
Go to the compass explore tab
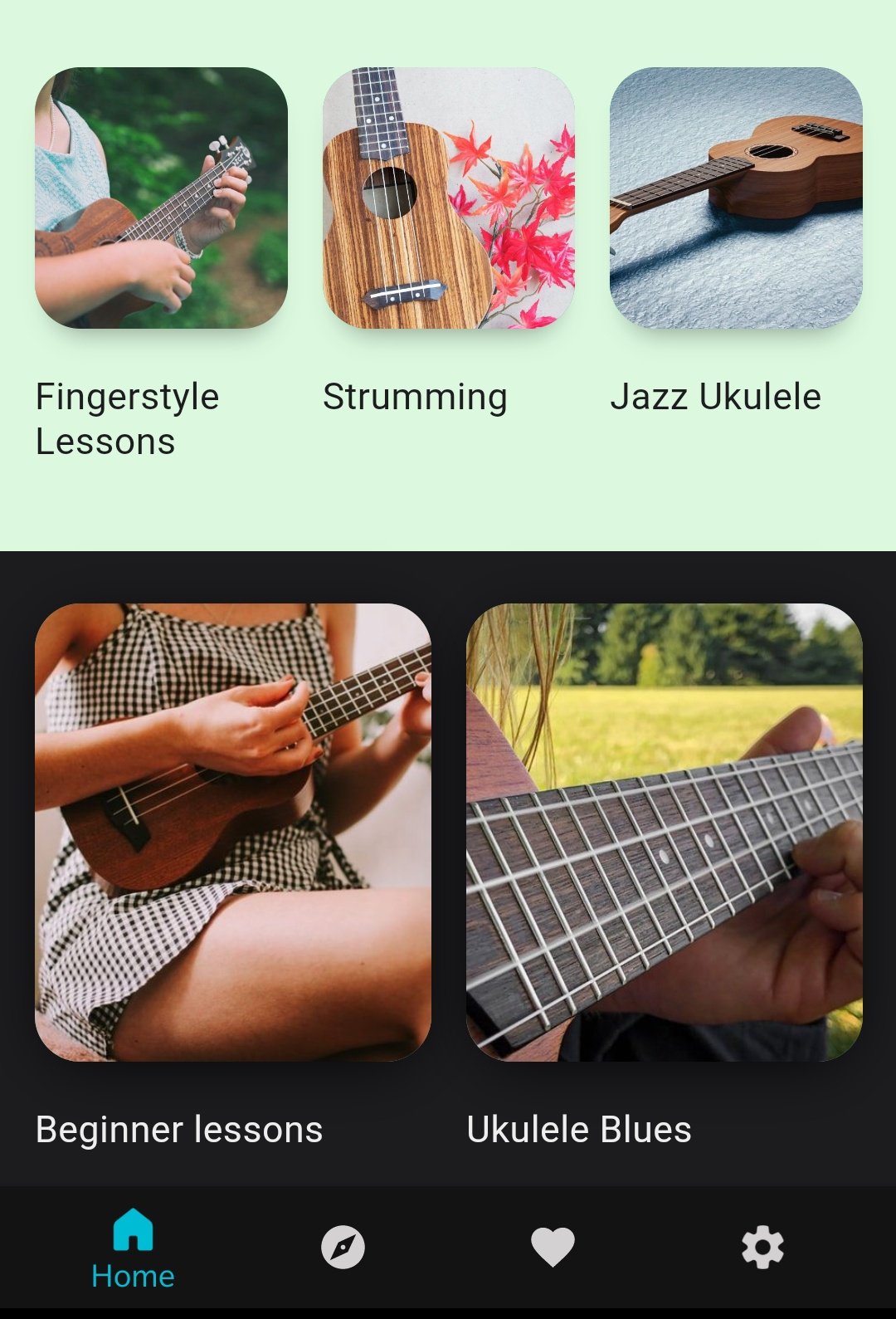[x=343, y=1247]
